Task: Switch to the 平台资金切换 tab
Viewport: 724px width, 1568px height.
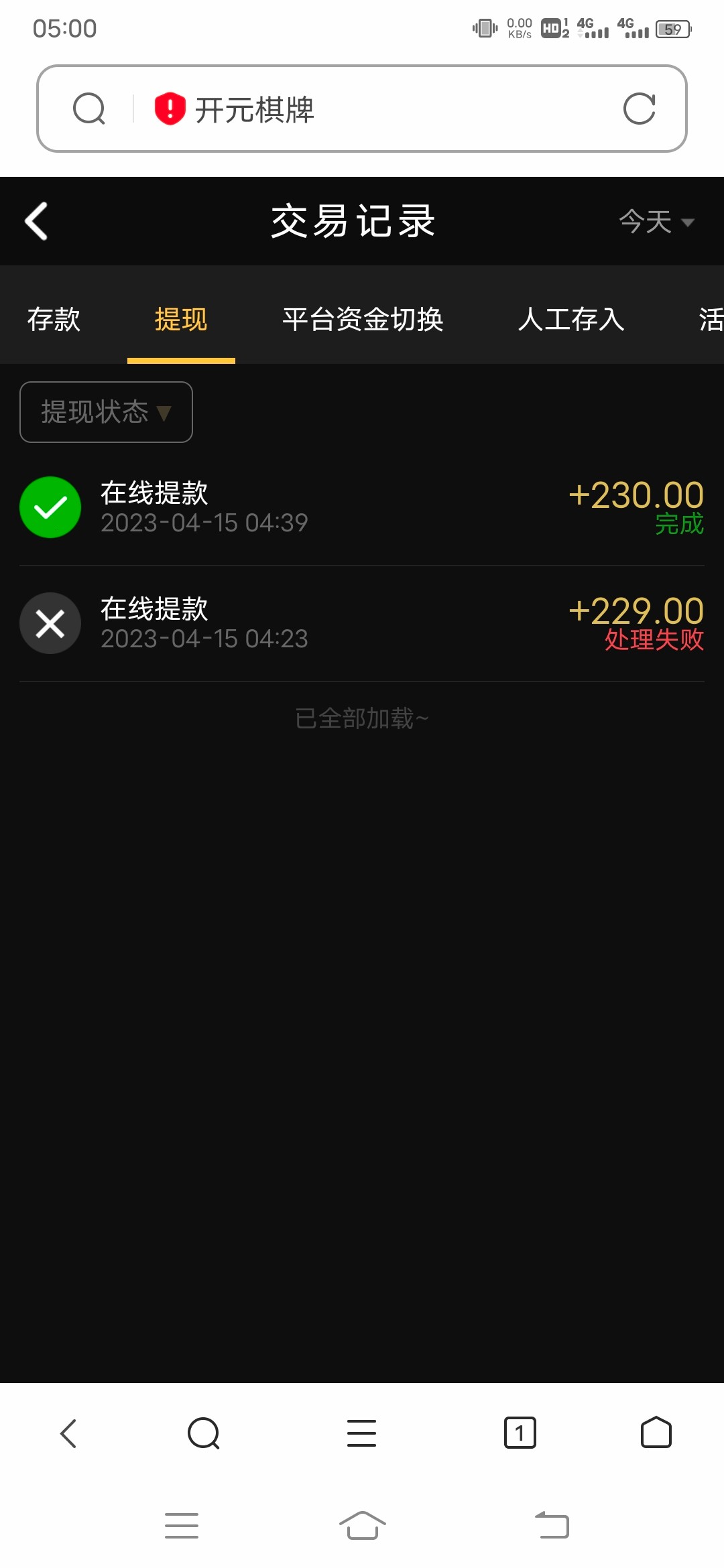Action: 363,319
